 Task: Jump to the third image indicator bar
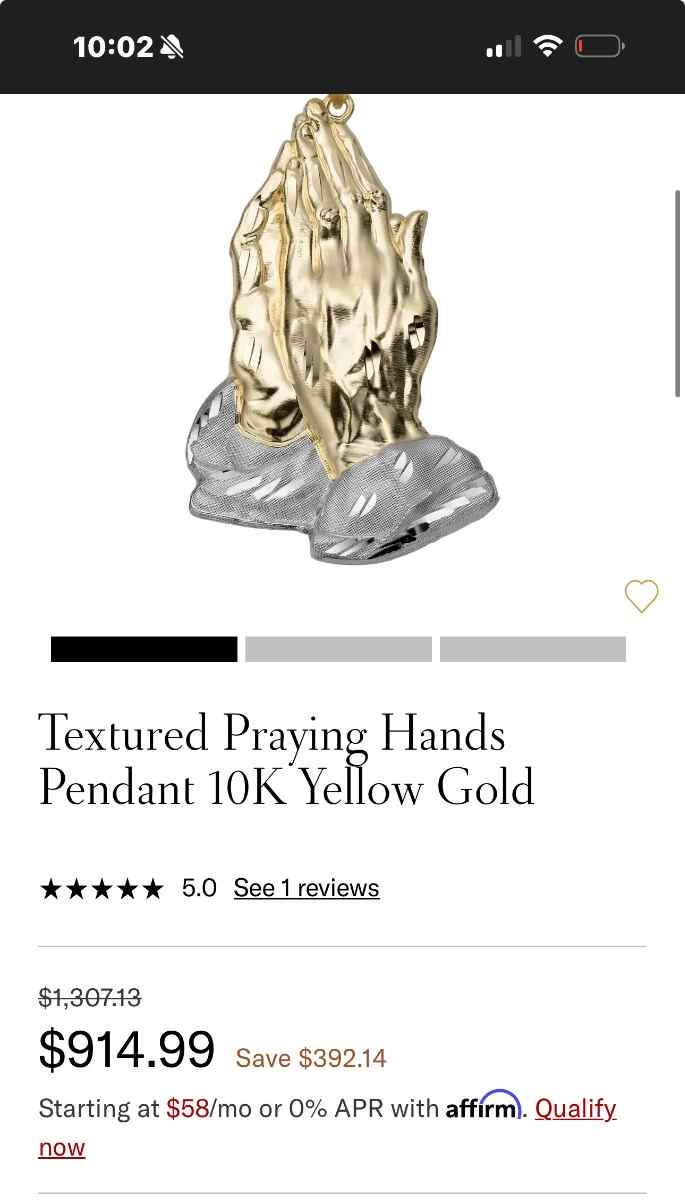click(532, 649)
